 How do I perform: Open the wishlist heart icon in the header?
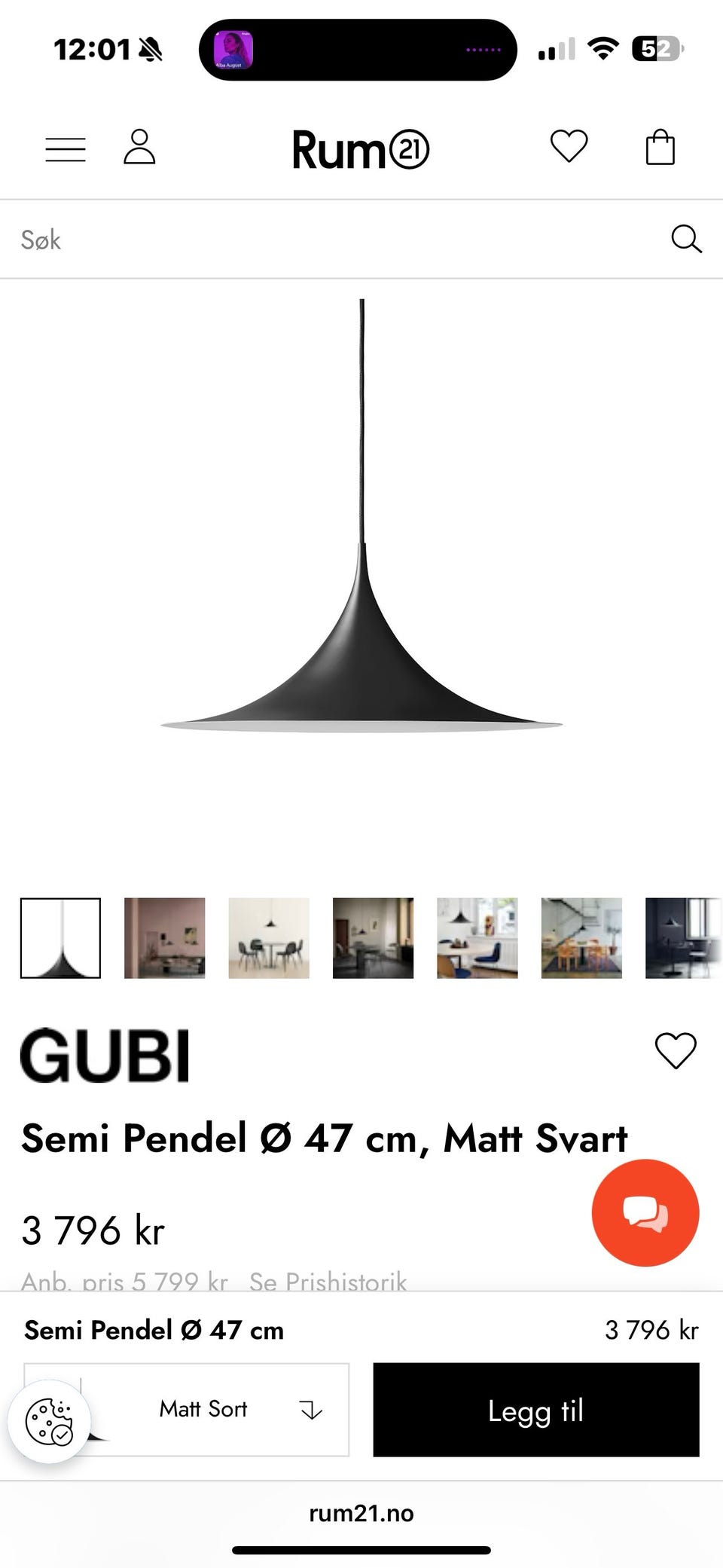(569, 146)
